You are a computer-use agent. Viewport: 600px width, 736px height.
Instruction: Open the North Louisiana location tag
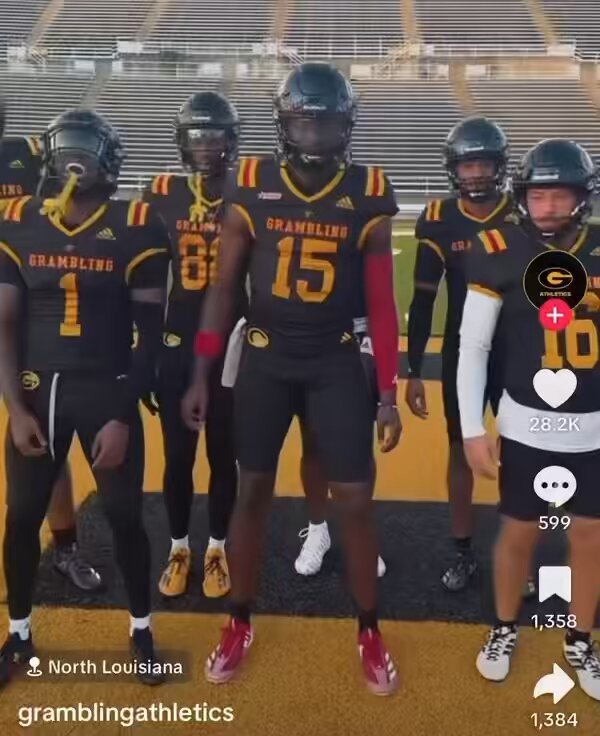tap(105, 667)
